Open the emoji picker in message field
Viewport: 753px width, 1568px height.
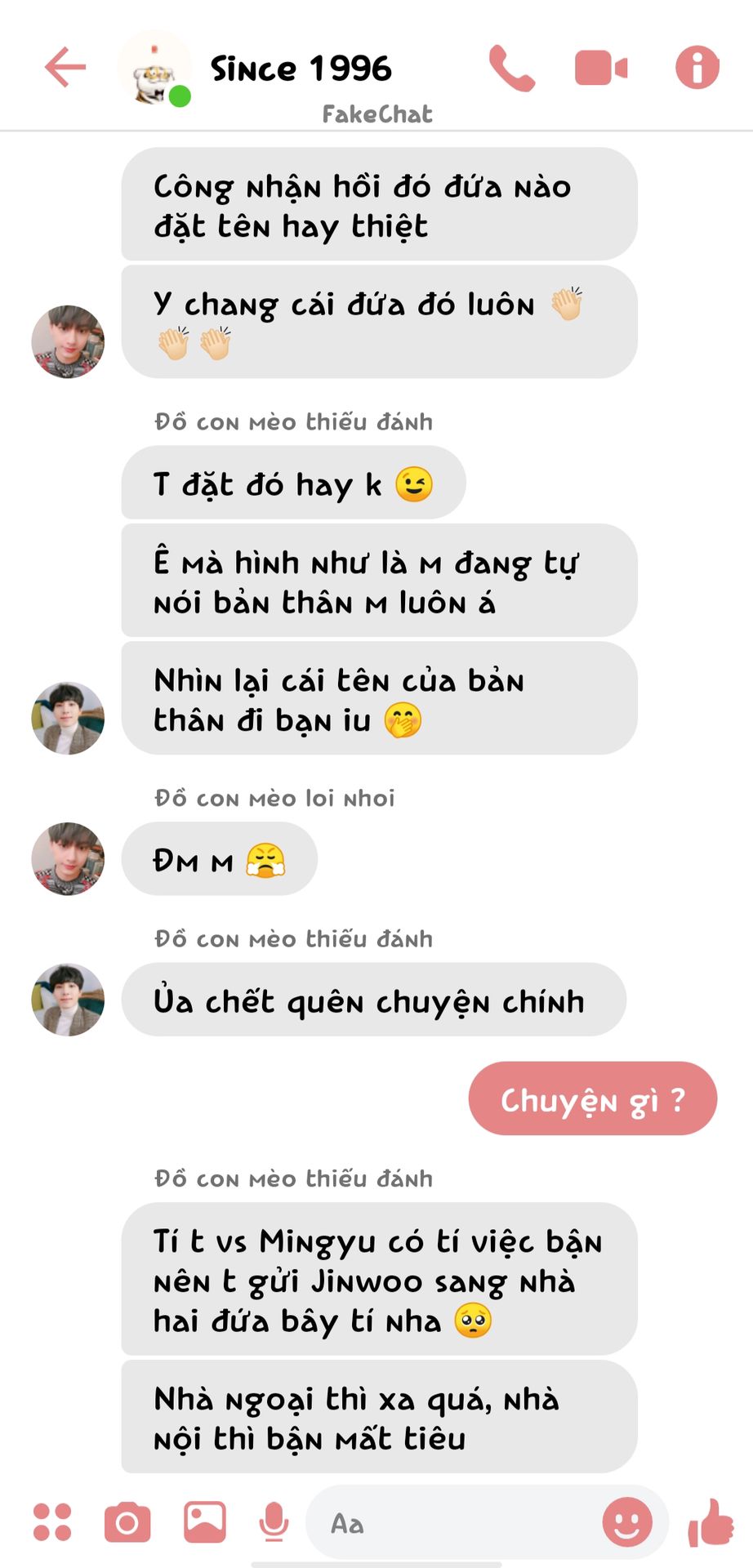[626, 1522]
